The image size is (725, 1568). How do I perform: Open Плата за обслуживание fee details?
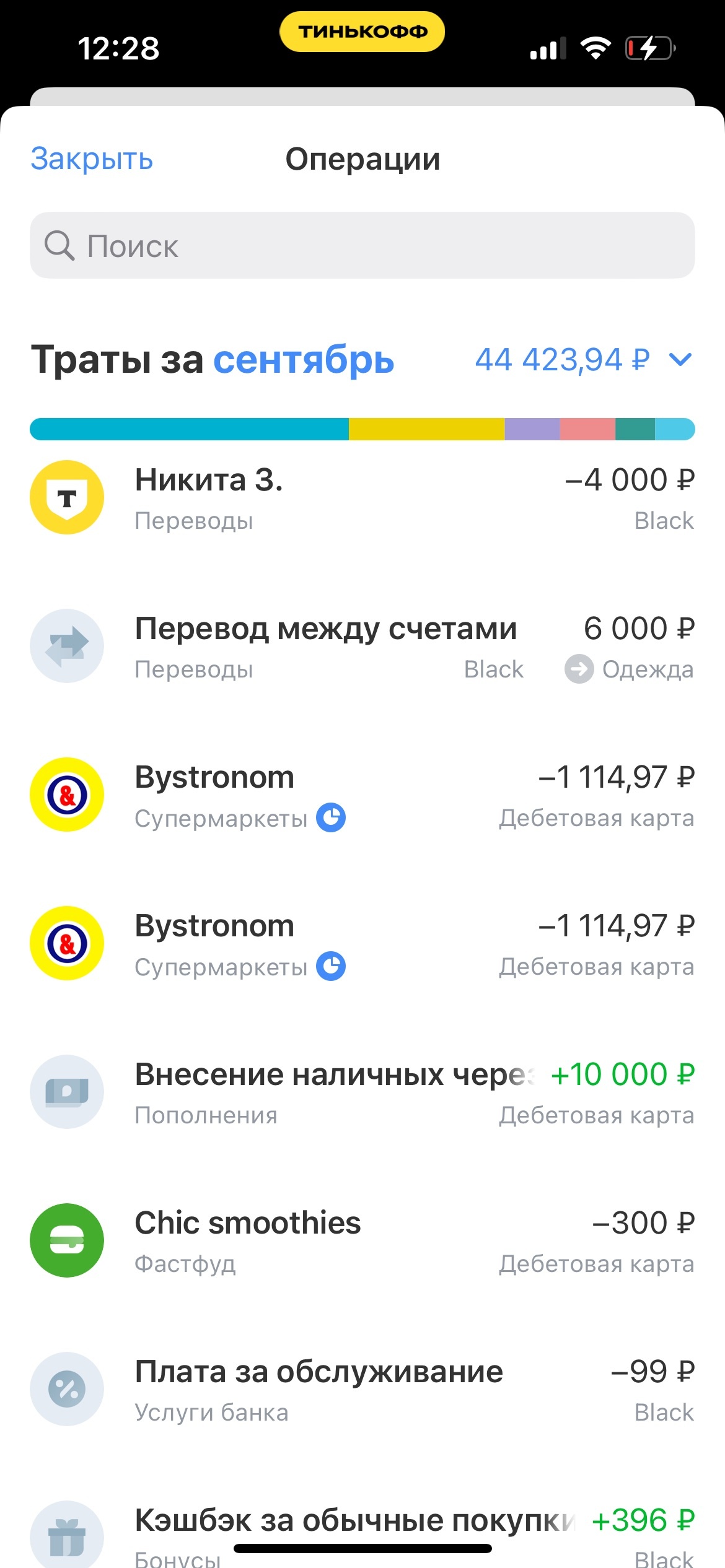pos(362,1390)
